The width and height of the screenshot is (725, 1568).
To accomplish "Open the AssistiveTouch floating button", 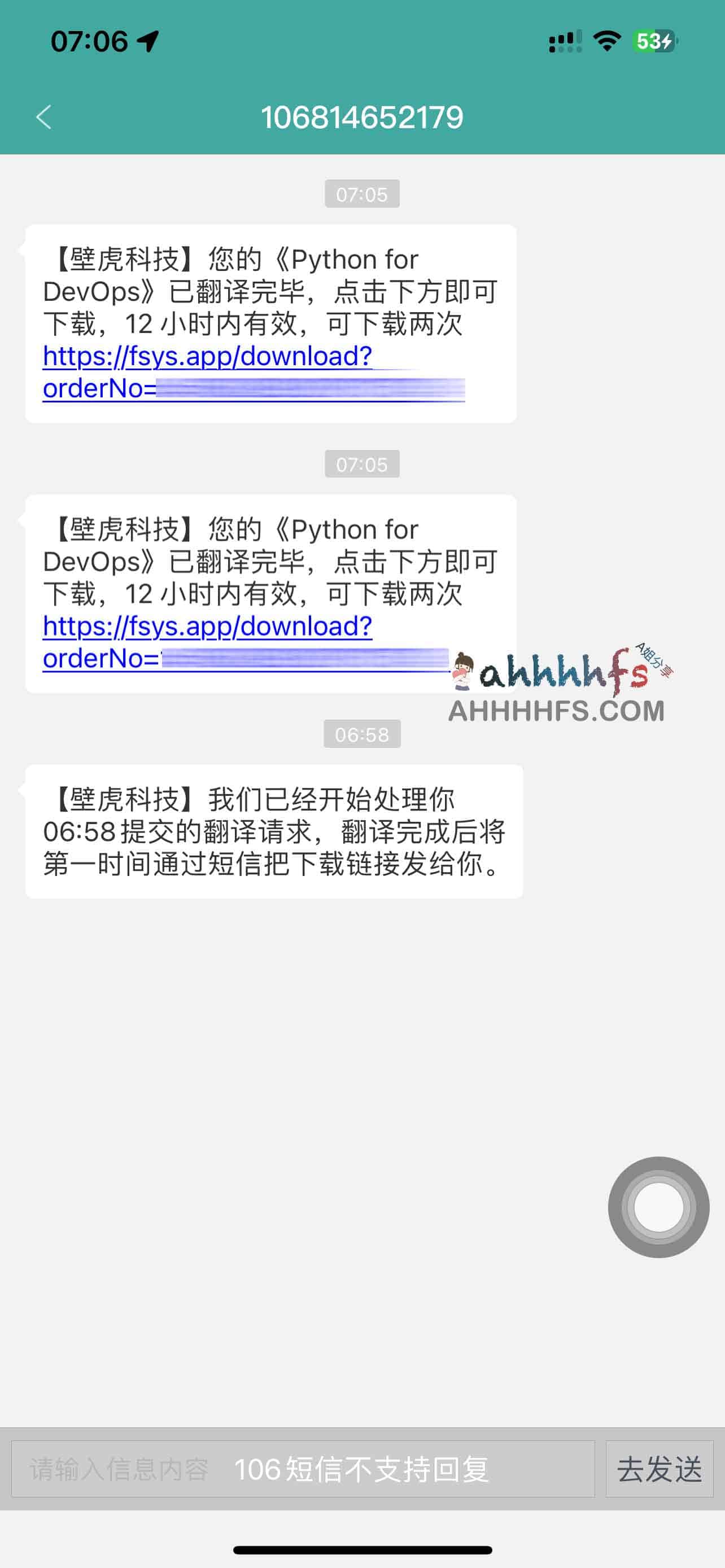I will click(658, 1207).
